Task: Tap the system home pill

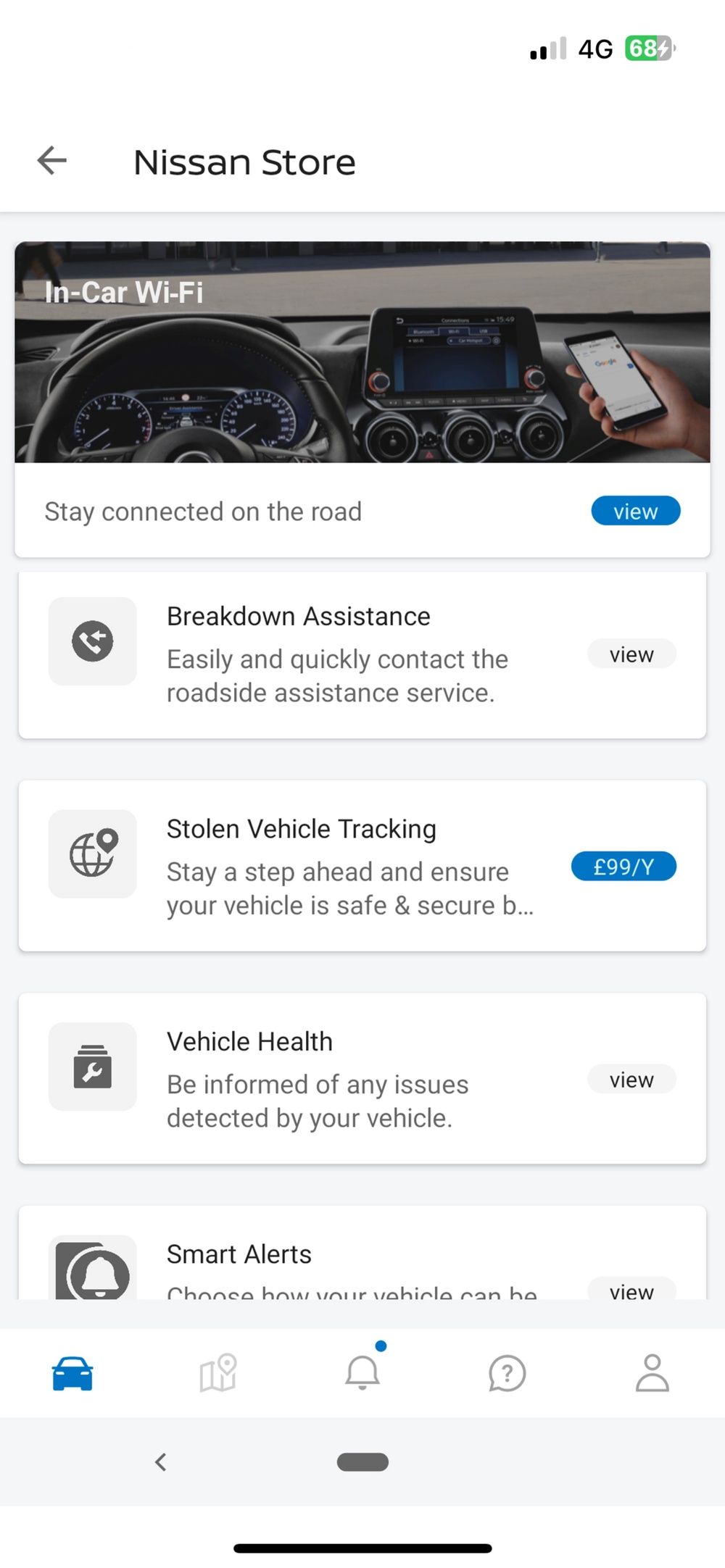Action: click(x=362, y=1462)
